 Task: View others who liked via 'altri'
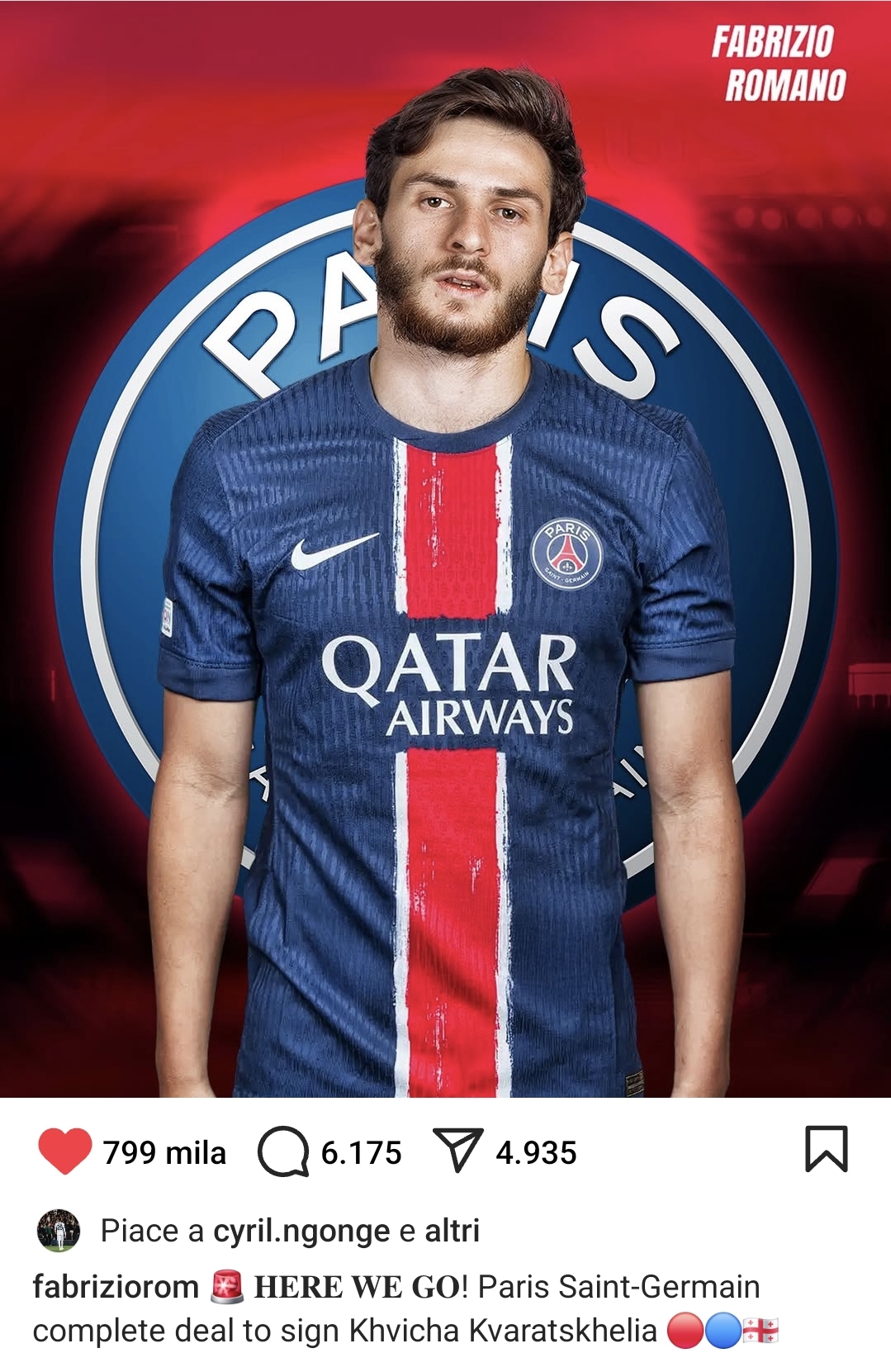pyautogui.click(x=452, y=1231)
